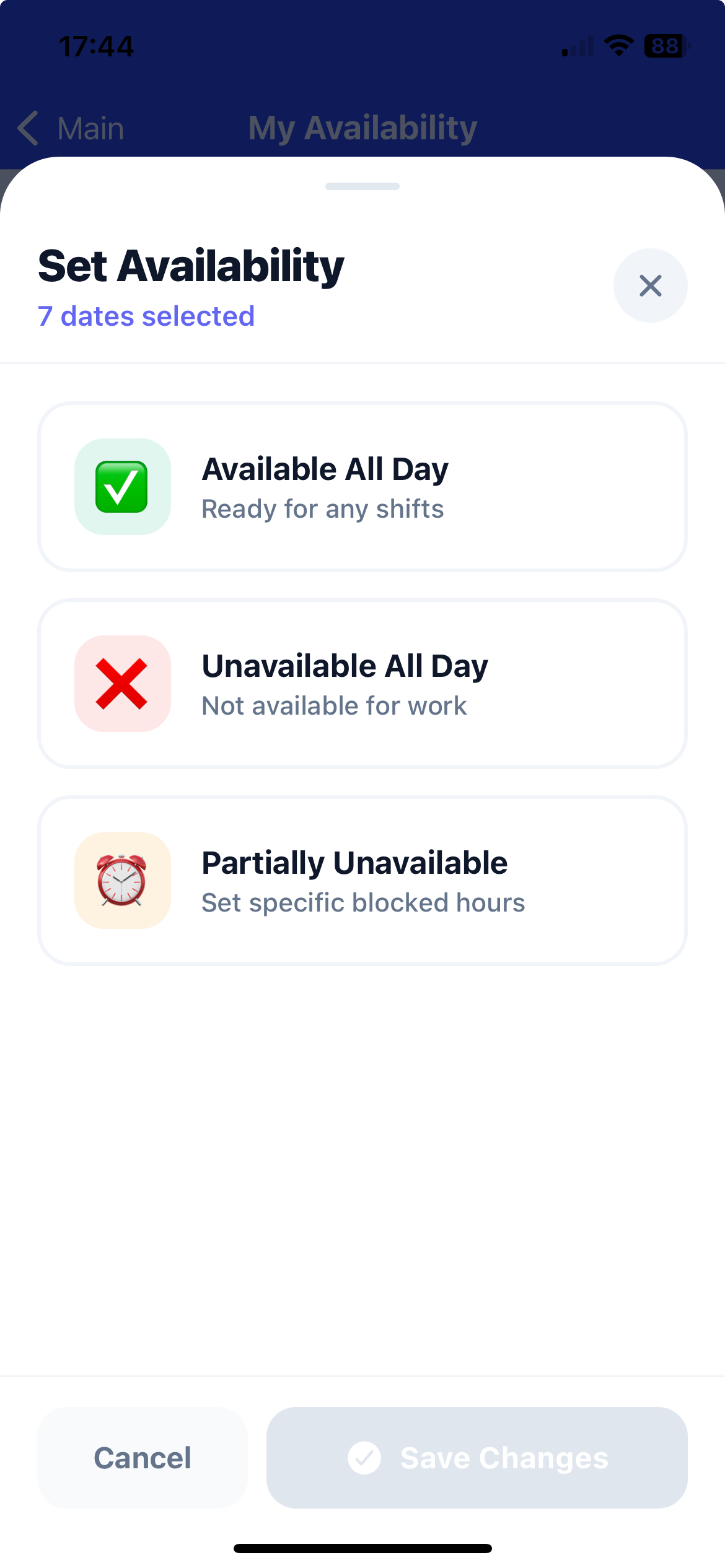Pick the Partially Unavailable option

(362, 881)
